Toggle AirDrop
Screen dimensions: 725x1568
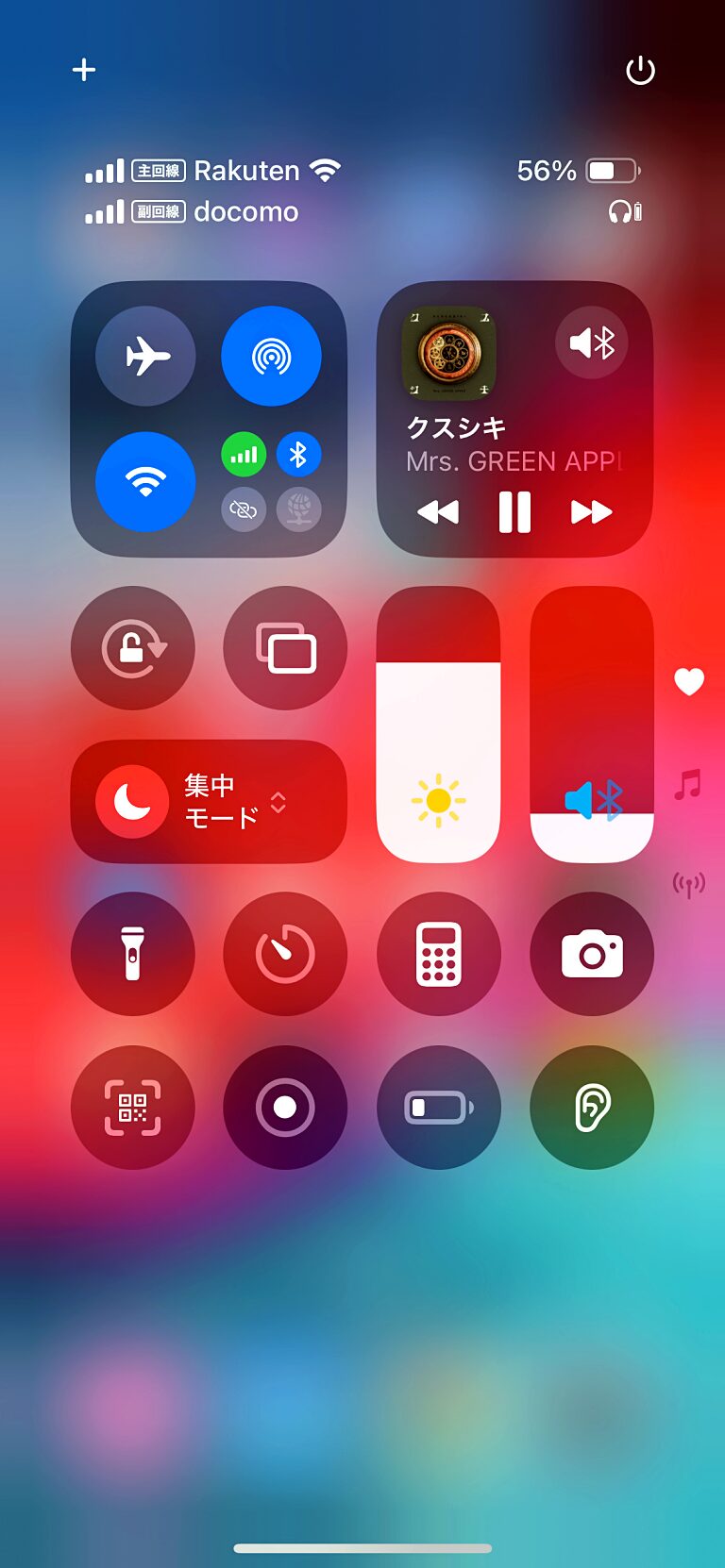click(x=271, y=357)
